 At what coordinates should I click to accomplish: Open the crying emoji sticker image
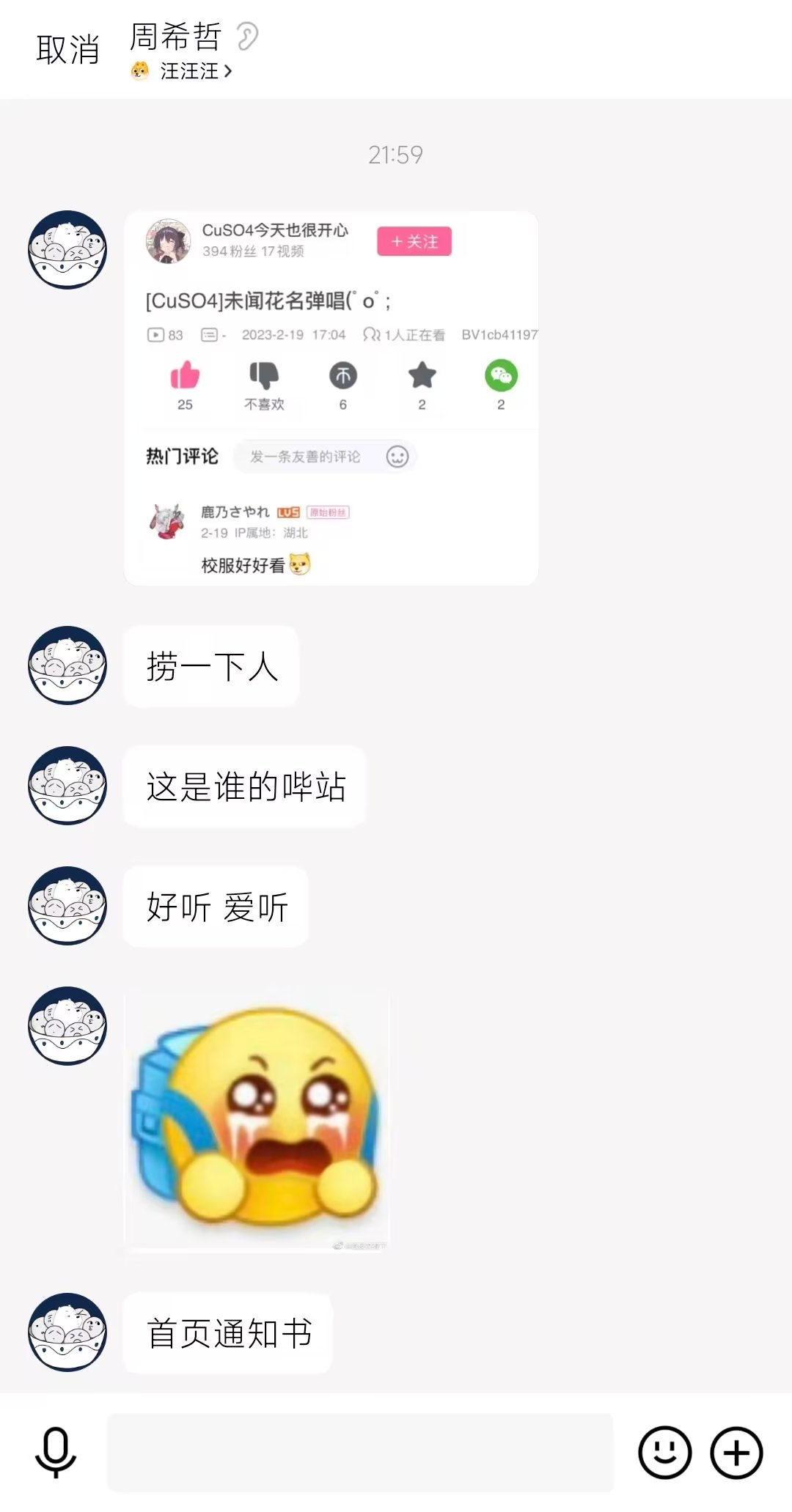[257, 1121]
